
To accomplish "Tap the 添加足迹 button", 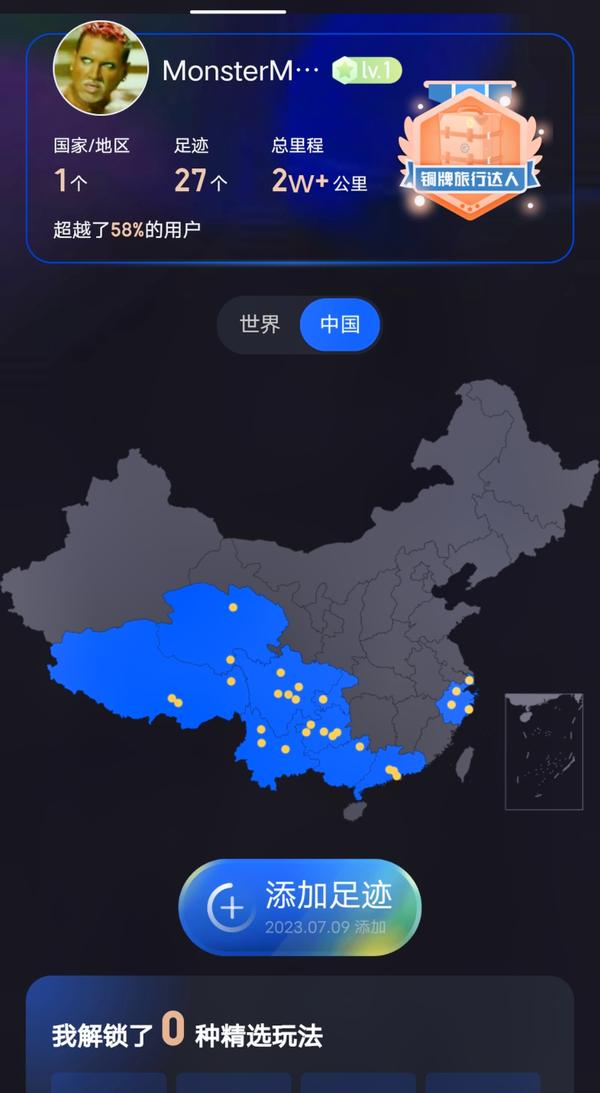I will pyautogui.click(x=300, y=908).
